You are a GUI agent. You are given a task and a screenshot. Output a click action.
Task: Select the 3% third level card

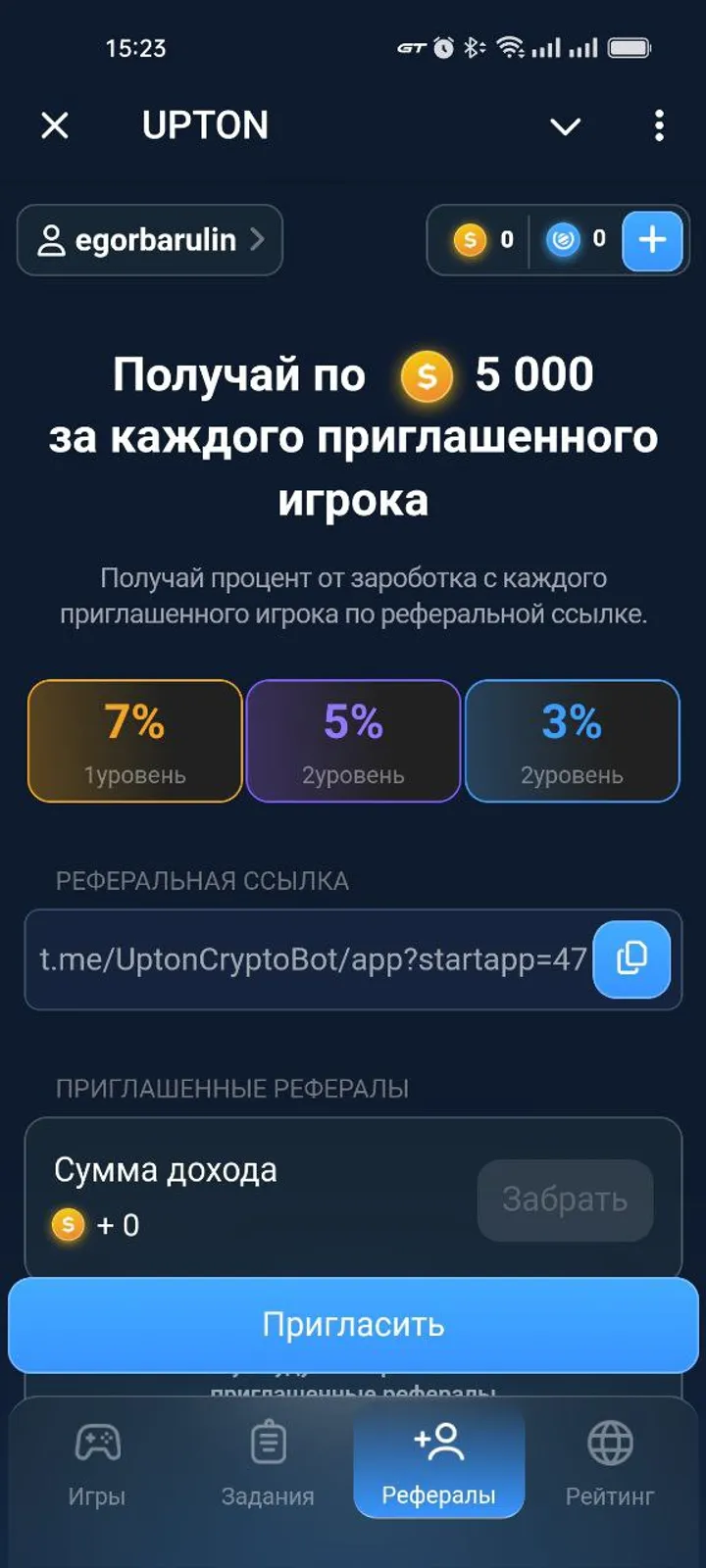[x=572, y=740]
